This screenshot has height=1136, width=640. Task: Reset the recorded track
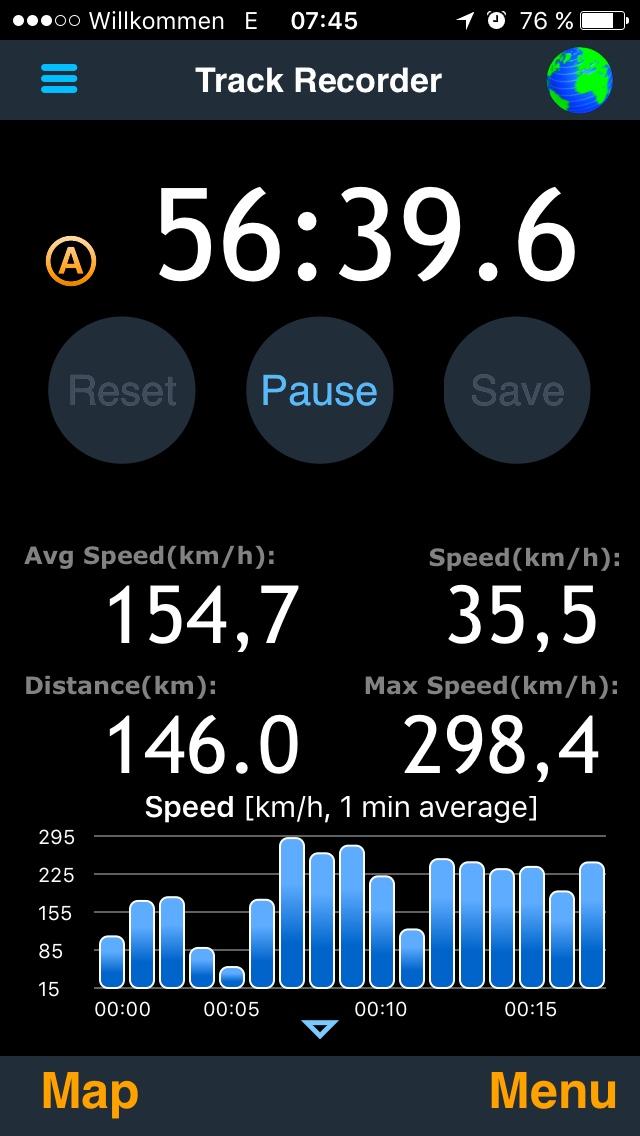click(x=122, y=390)
